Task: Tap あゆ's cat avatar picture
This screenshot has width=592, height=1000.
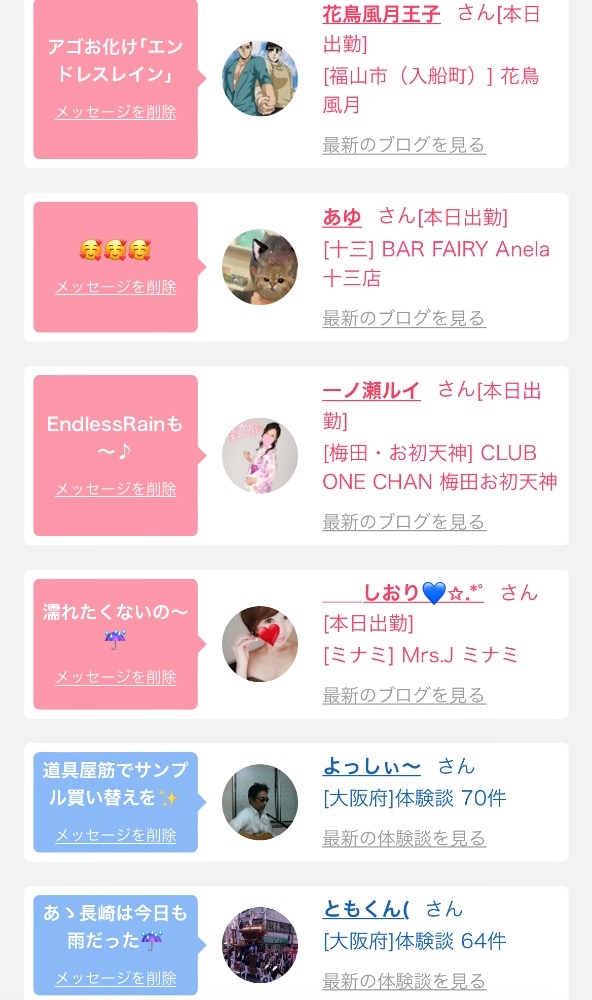Action: tap(260, 267)
